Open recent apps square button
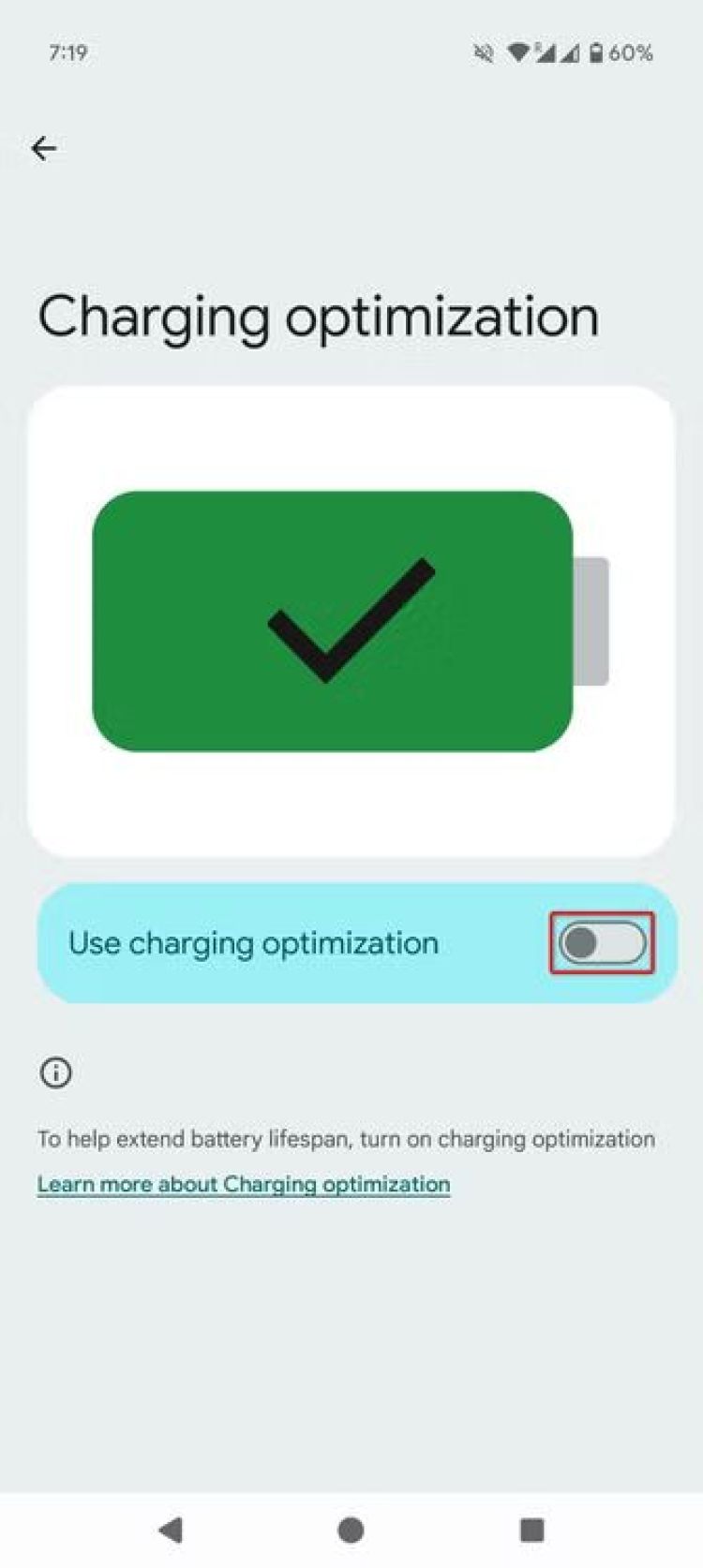 531,1530
